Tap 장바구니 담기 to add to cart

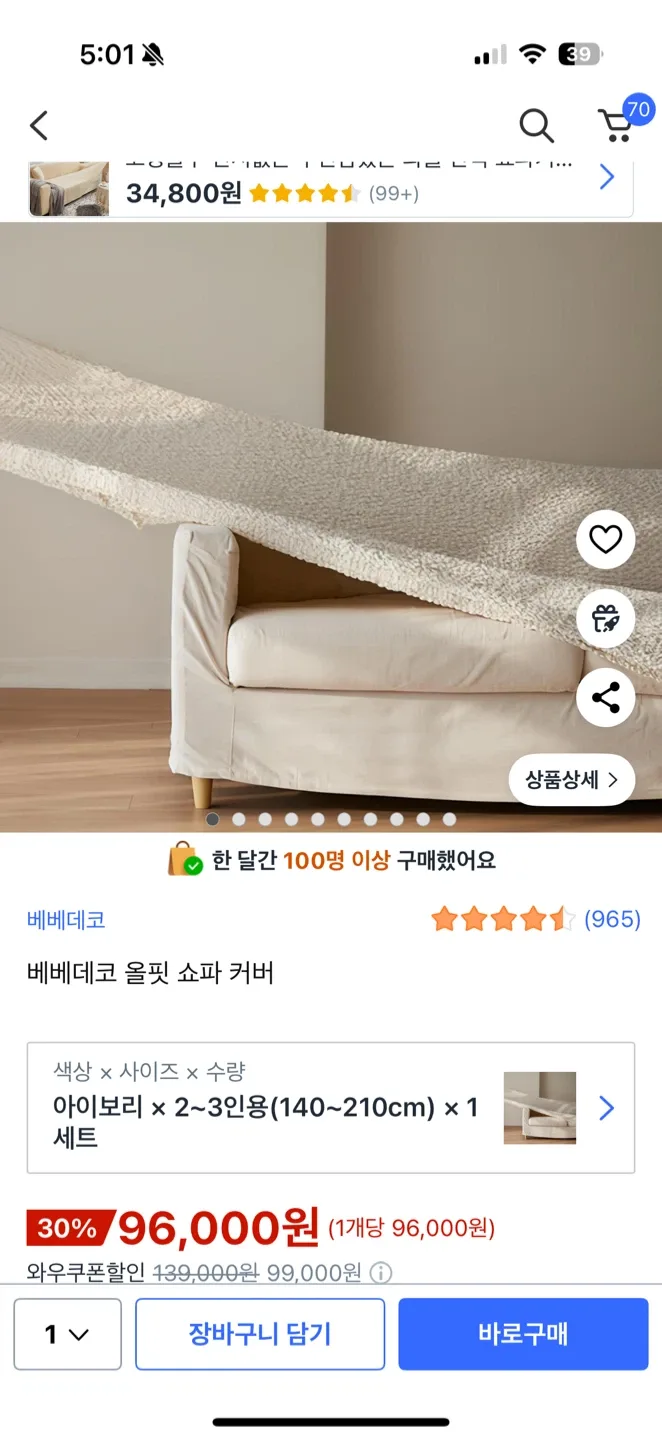tap(260, 1334)
